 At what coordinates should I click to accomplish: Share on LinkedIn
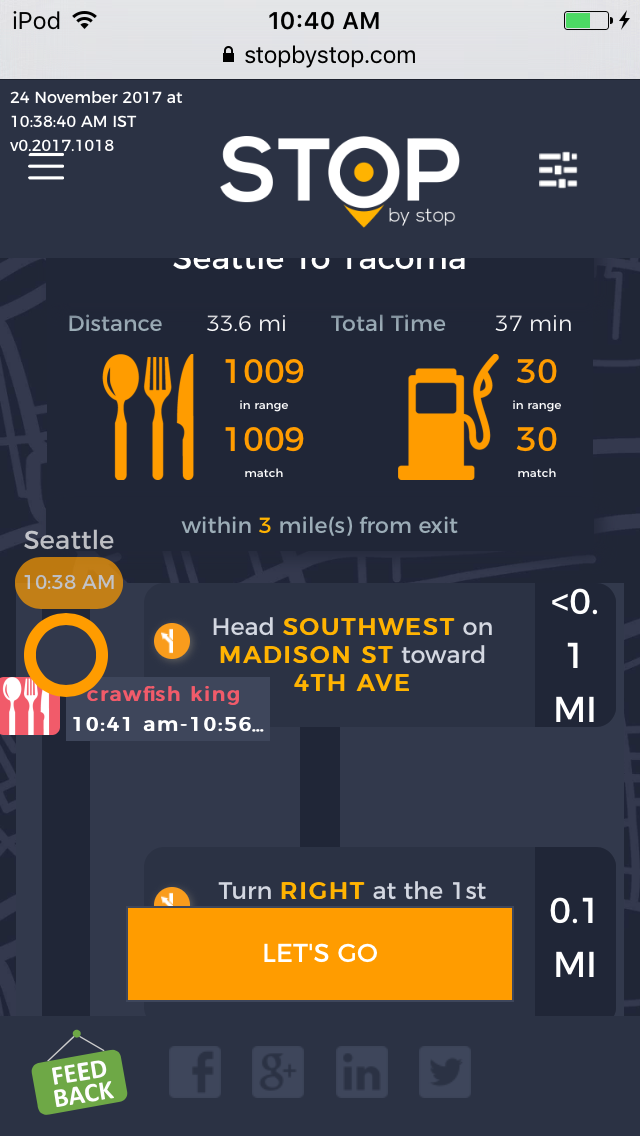point(361,1074)
